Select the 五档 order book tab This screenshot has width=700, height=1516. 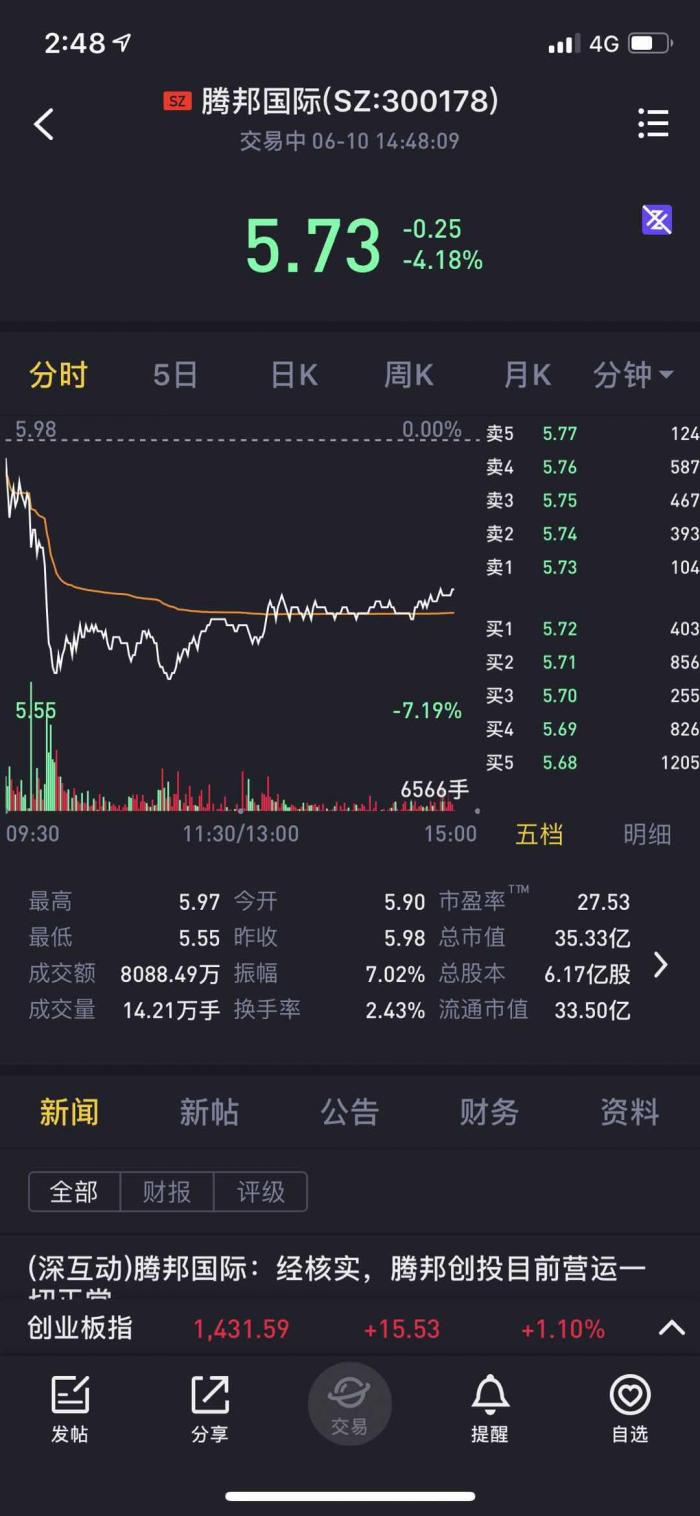coord(539,834)
